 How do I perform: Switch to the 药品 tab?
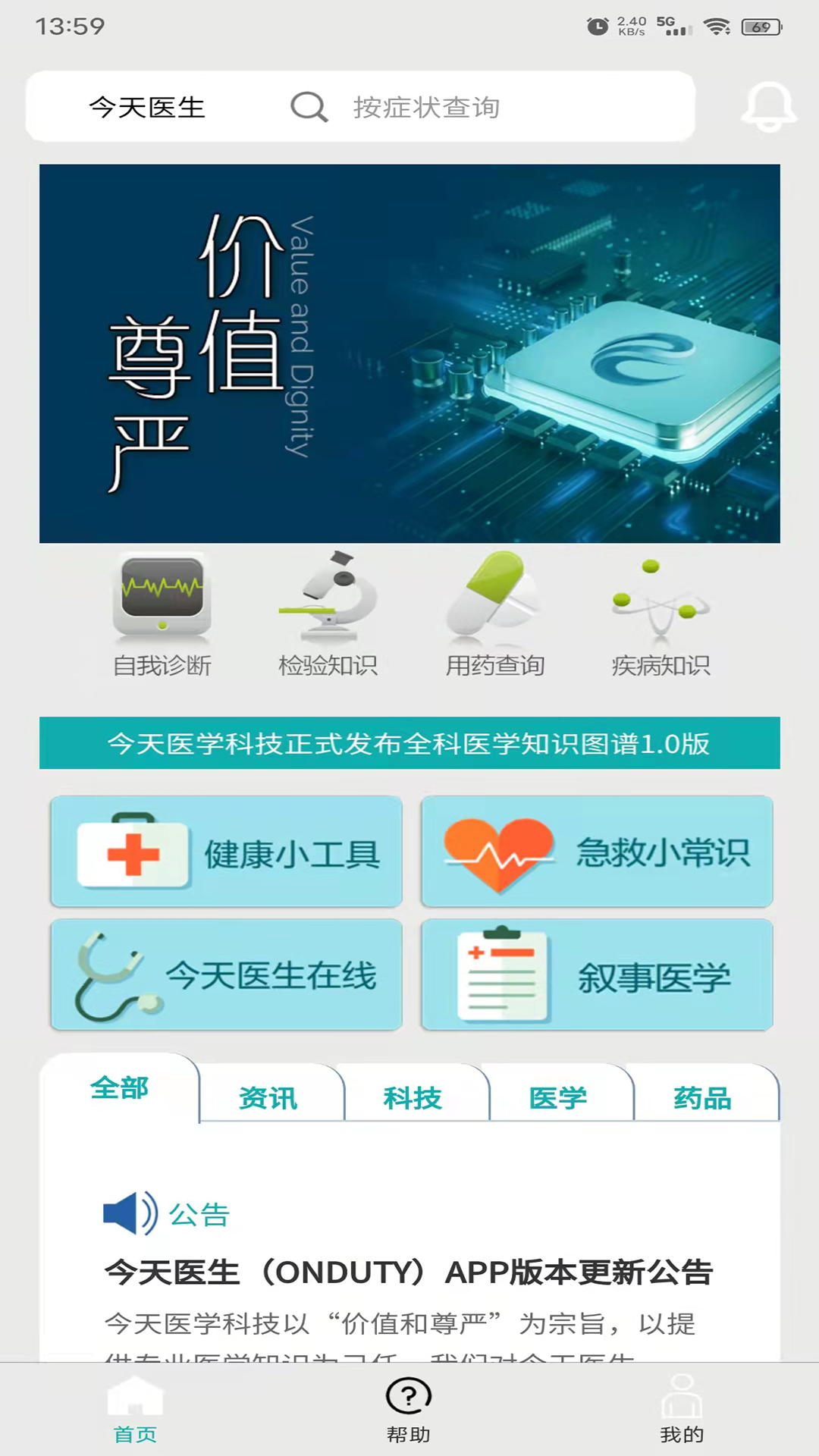pyautogui.click(x=702, y=1097)
